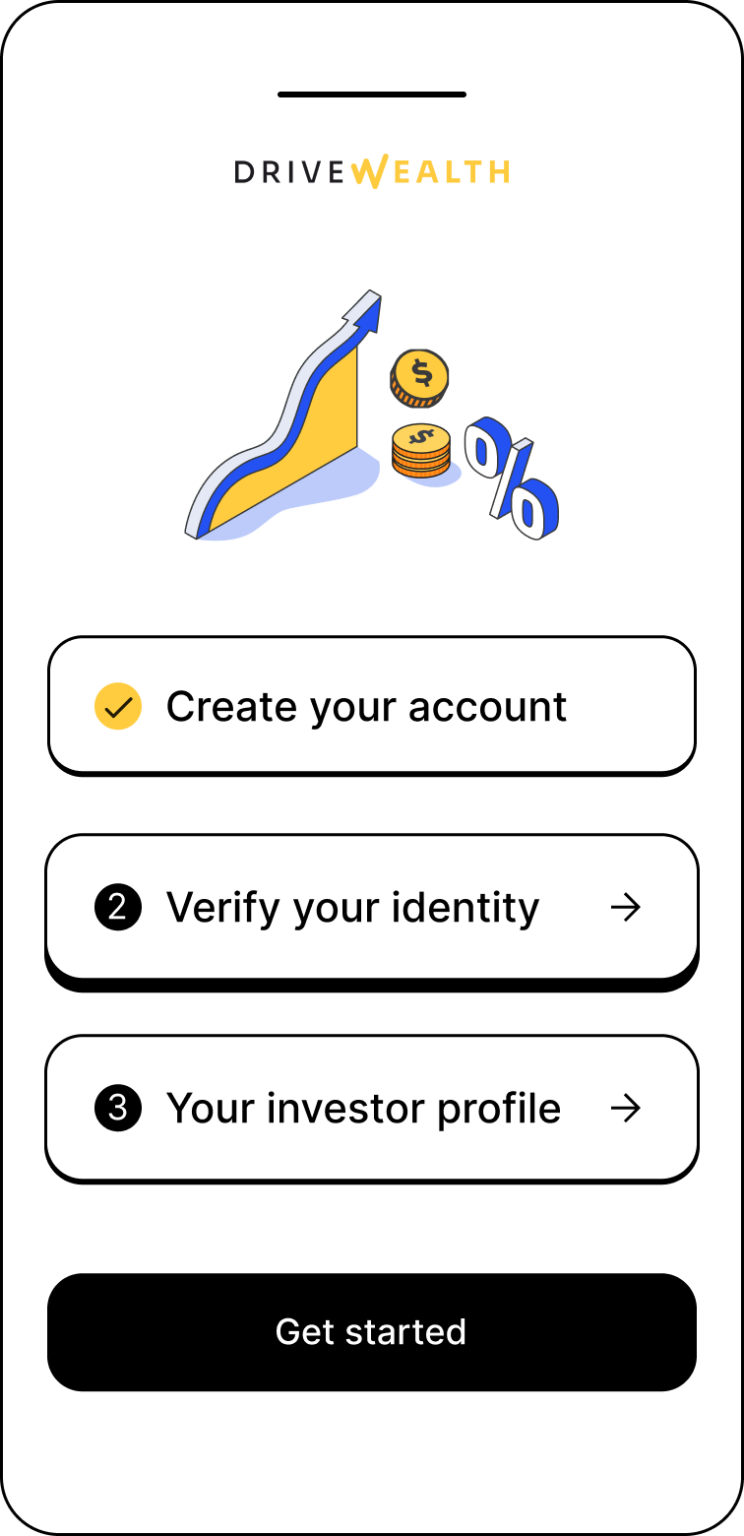Expand the Your investor profile step
This screenshot has height=1536, width=744.
(371, 1108)
